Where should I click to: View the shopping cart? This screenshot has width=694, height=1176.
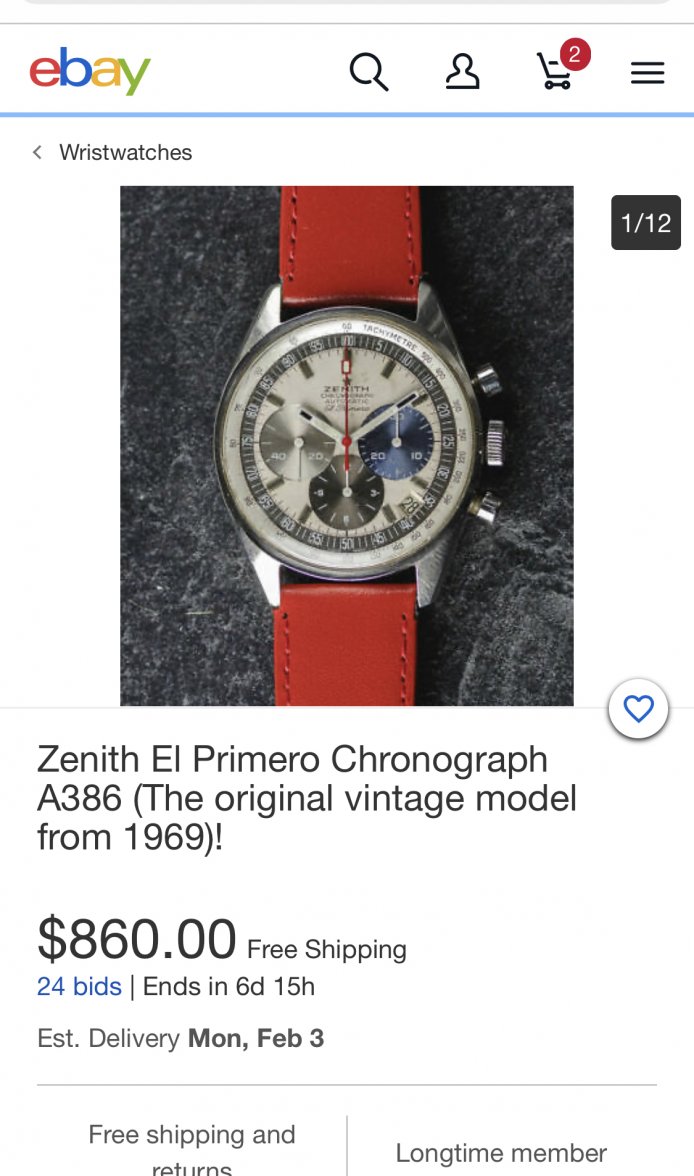(555, 72)
